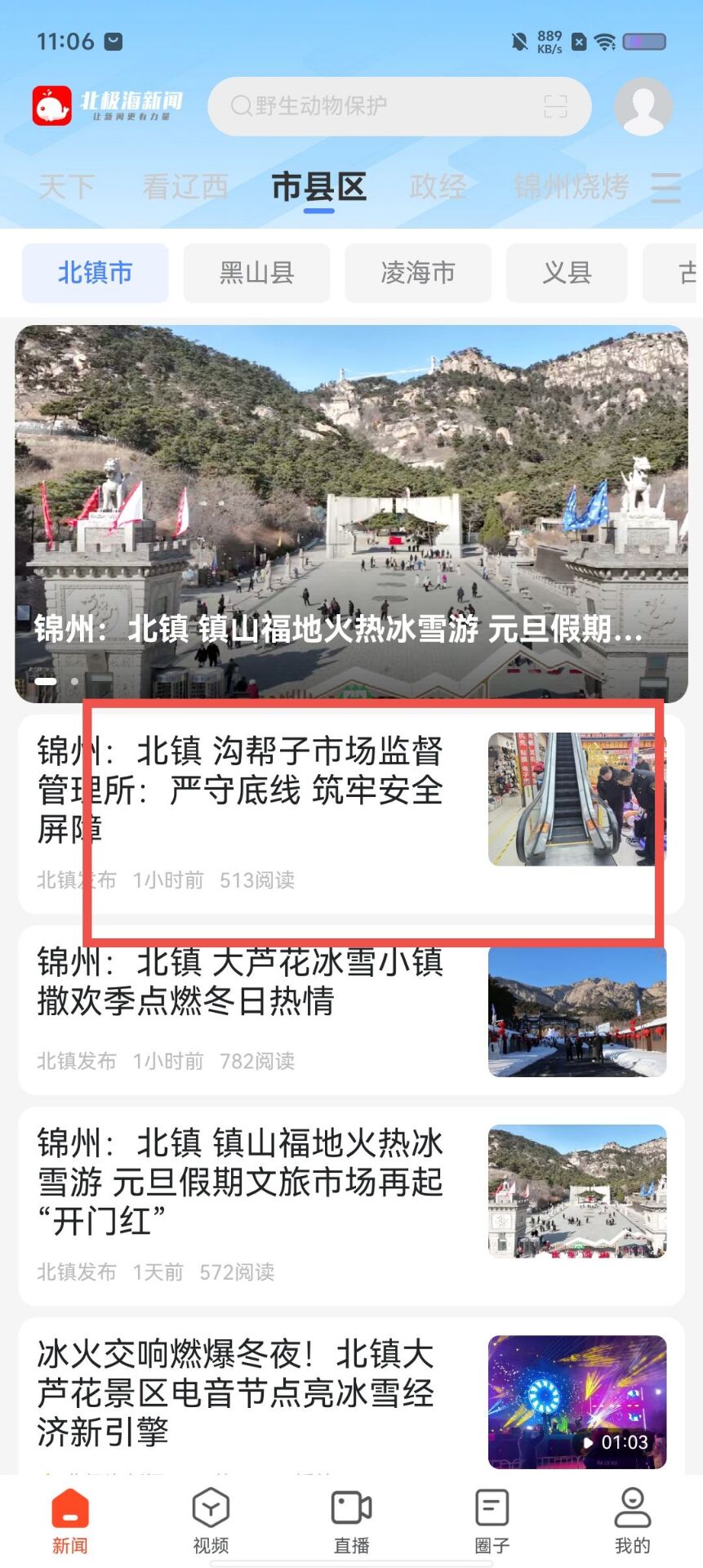Image resolution: width=703 pixels, height=1568 pixels.
Task: Open the 镇山福地火热冰雪游 banner
Action: click(351, 514)
